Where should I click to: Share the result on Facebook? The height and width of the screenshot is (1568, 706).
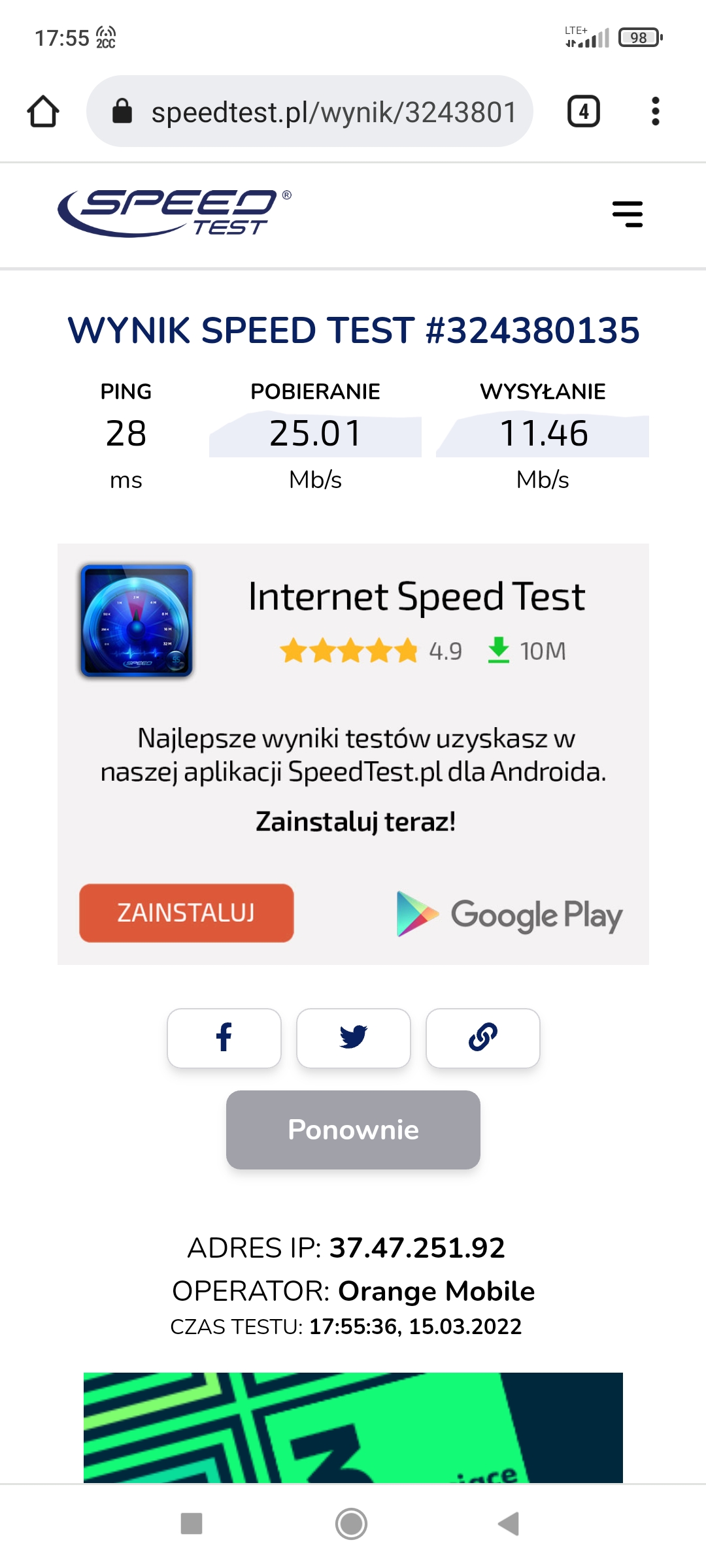(224, 1038)
